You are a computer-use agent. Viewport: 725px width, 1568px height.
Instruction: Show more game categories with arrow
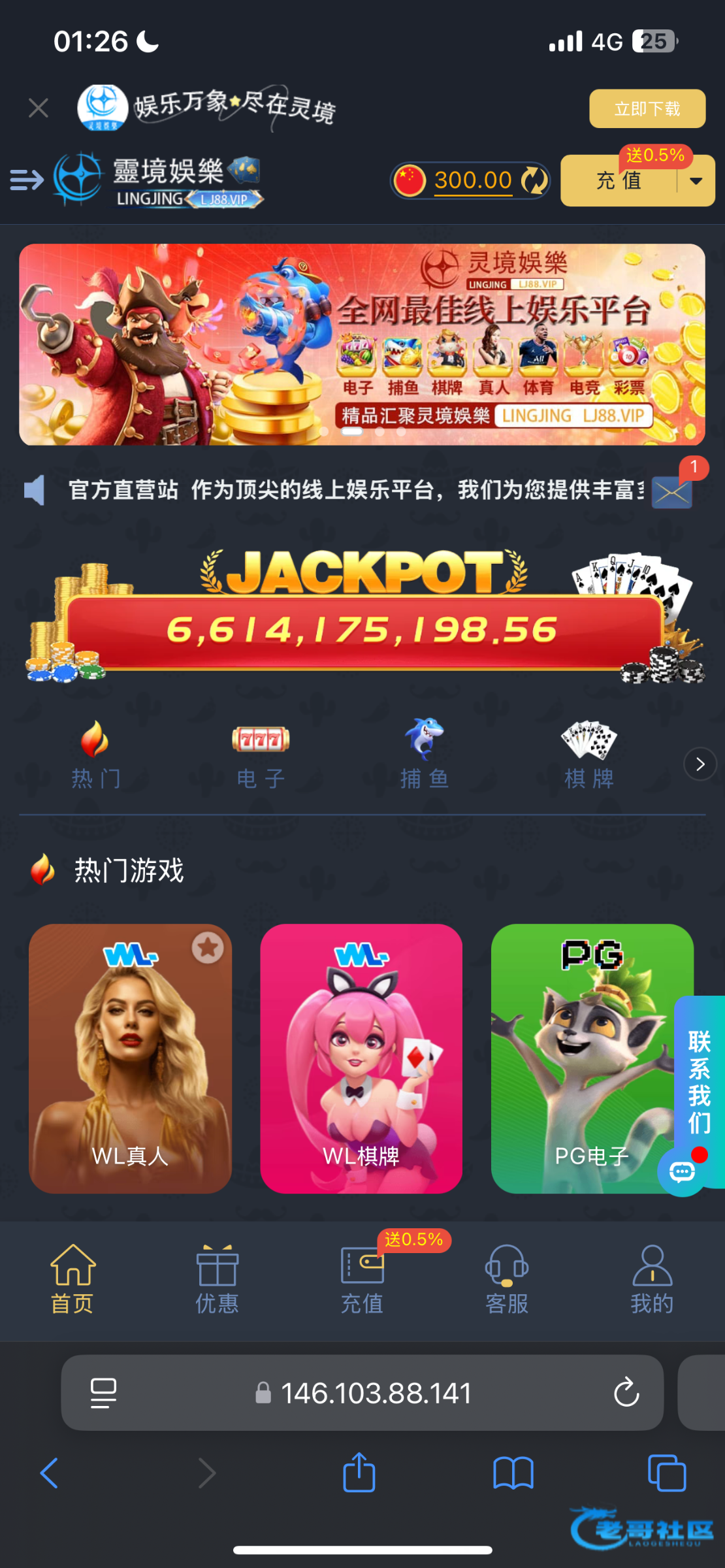[700, 764]
